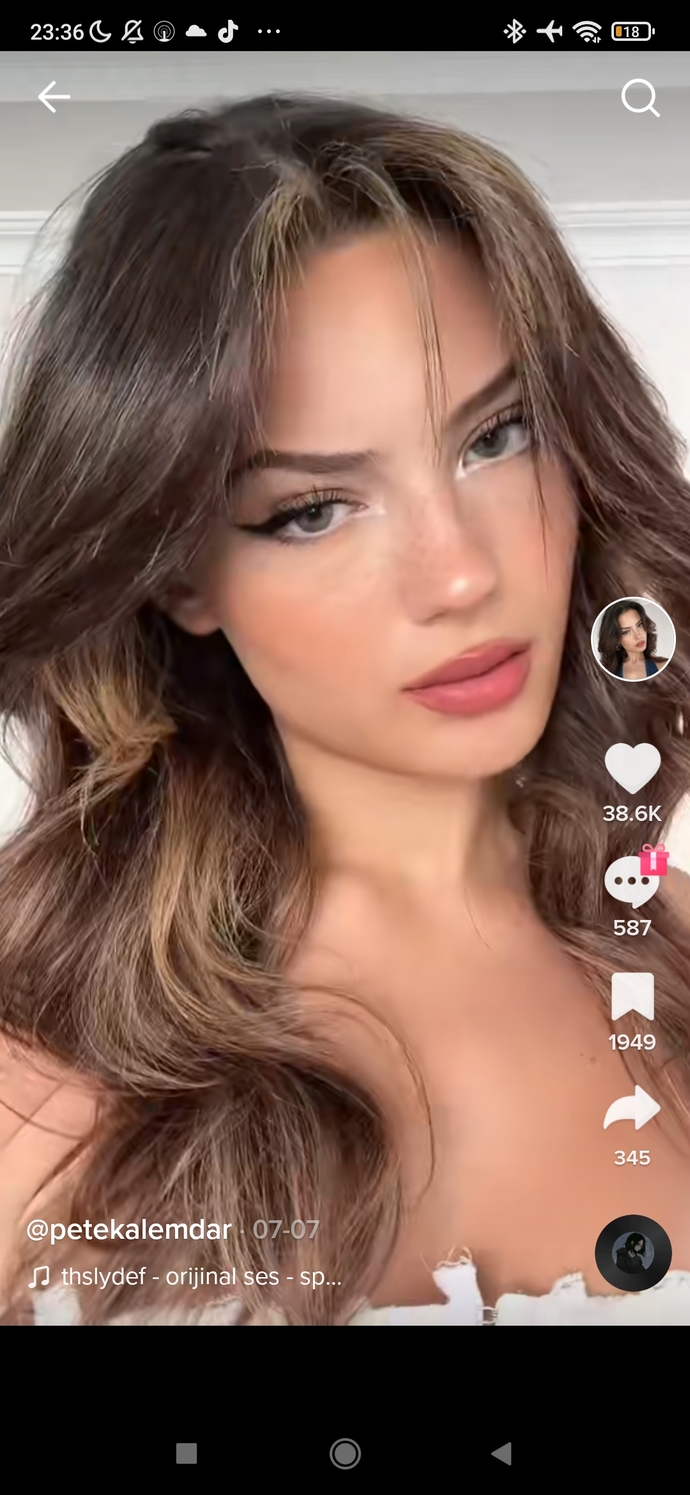This screenshot has height=1495, width=690.
Task: Open recent apps with square button
Action: coord(186,1453)
